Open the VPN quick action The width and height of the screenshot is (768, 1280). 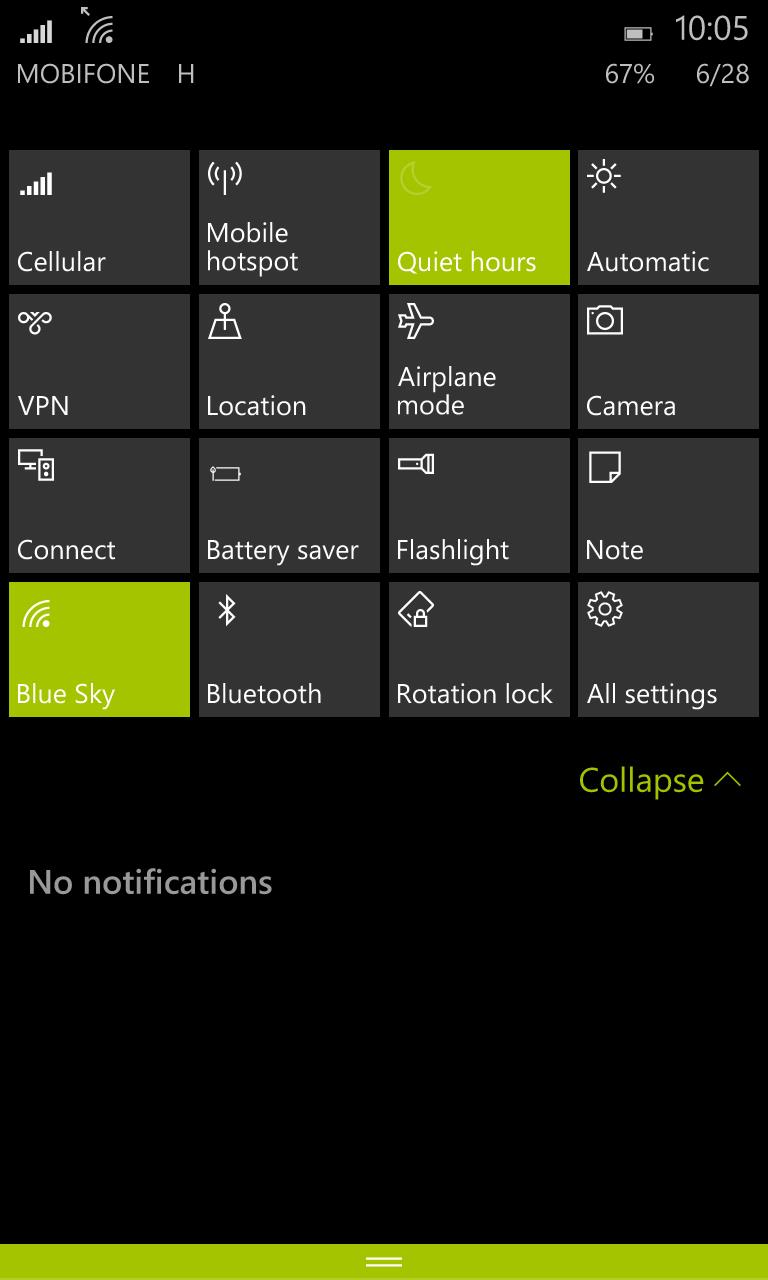pyautogui.click(x=99, y=361)
